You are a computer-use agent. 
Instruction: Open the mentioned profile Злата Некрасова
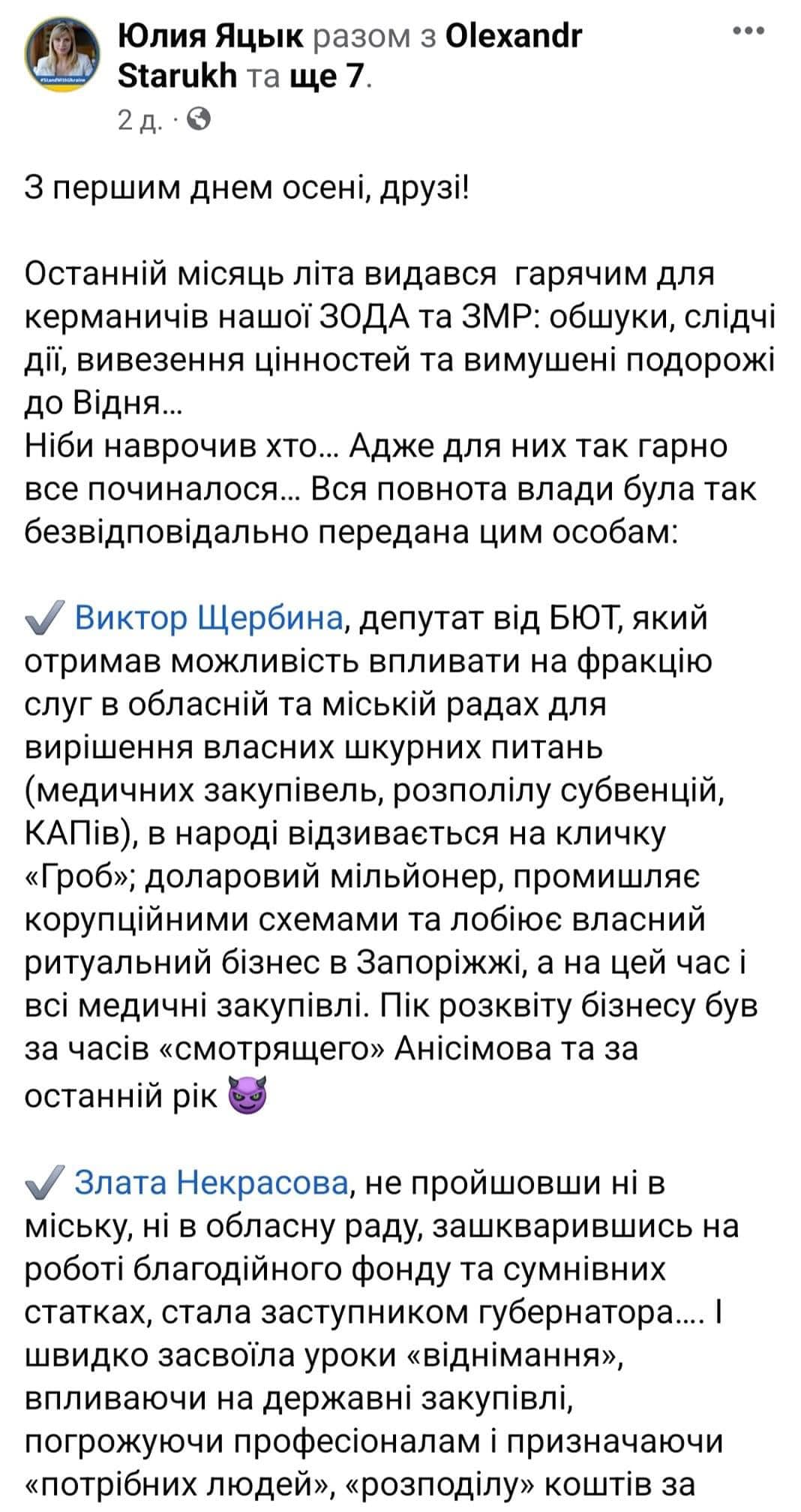pyautogui.click(x=211, y=1183)
